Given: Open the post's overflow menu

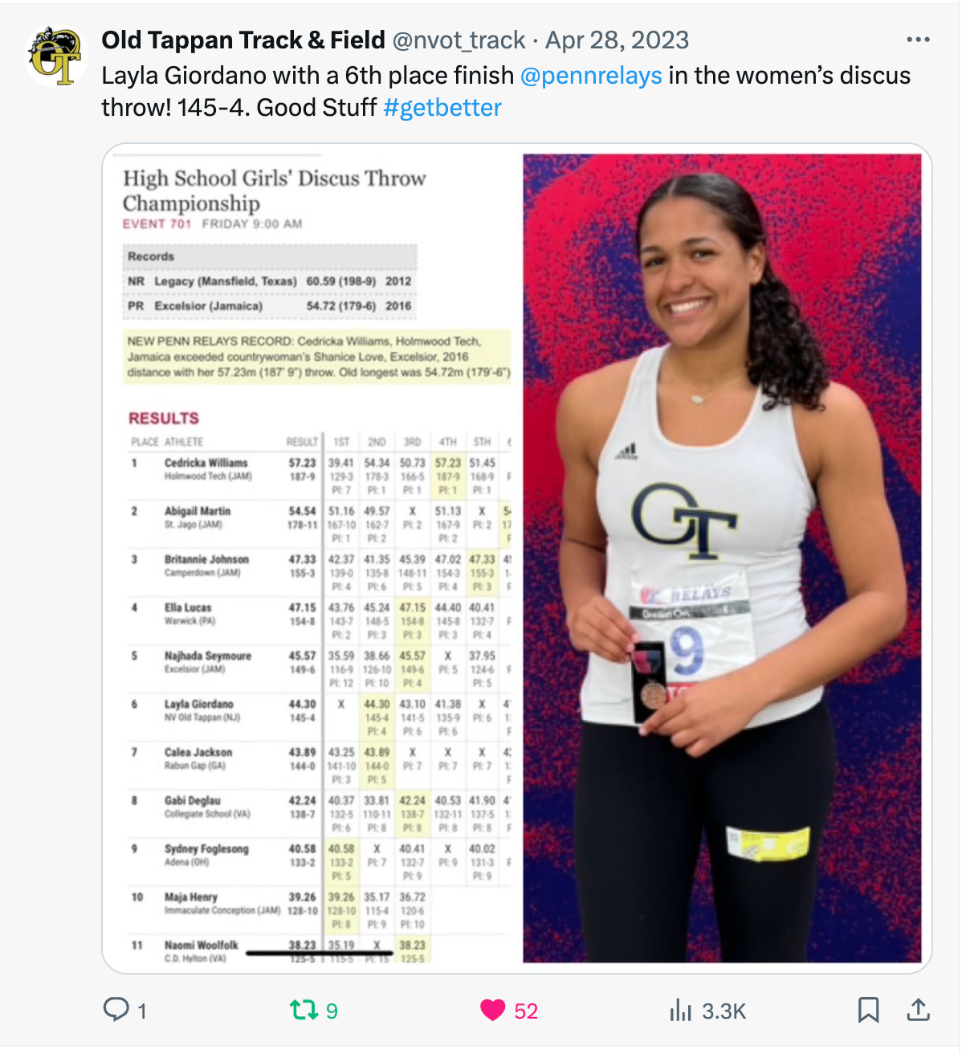Looking at the screenshot, I should [x=917, y=40].
